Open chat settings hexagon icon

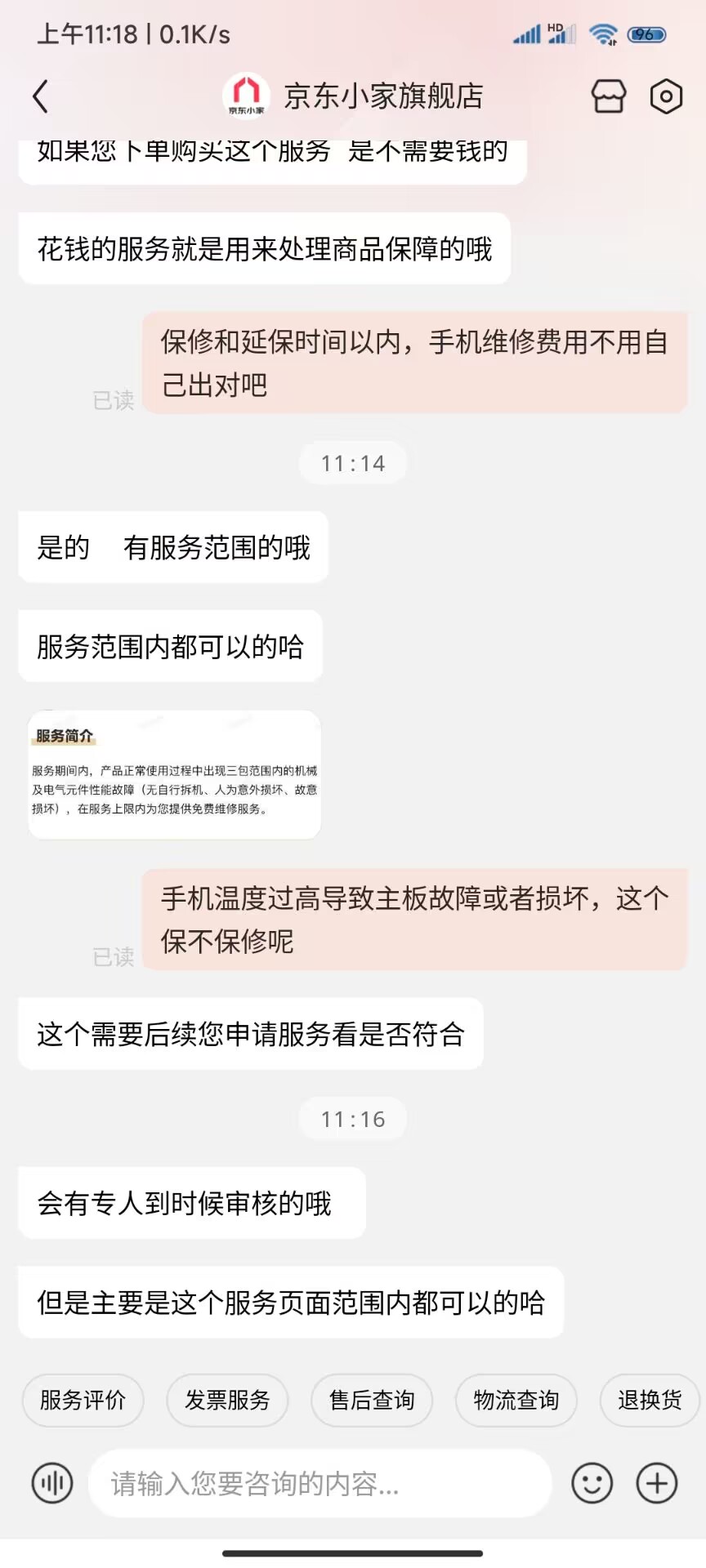point(666,96)
